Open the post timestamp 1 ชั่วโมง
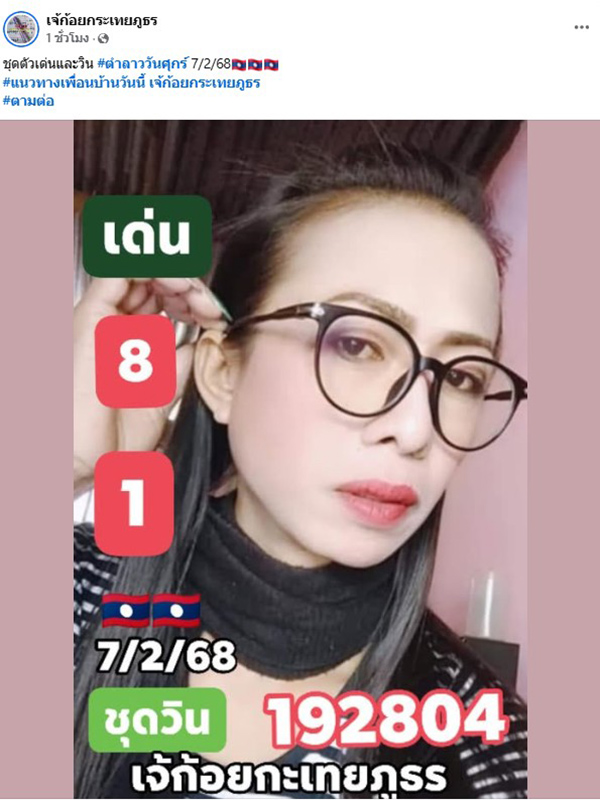This screenshot has width=600, height=800. tap(67, 38)
